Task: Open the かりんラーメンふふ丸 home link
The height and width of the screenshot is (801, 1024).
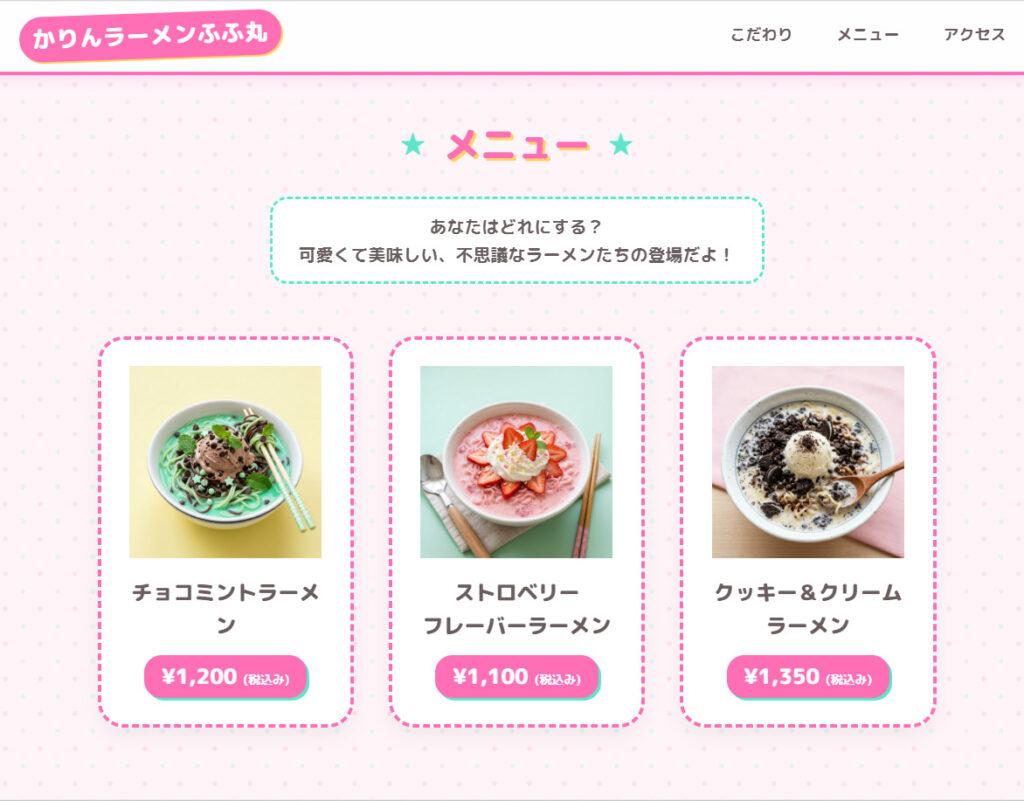Action: click(151, 37)
